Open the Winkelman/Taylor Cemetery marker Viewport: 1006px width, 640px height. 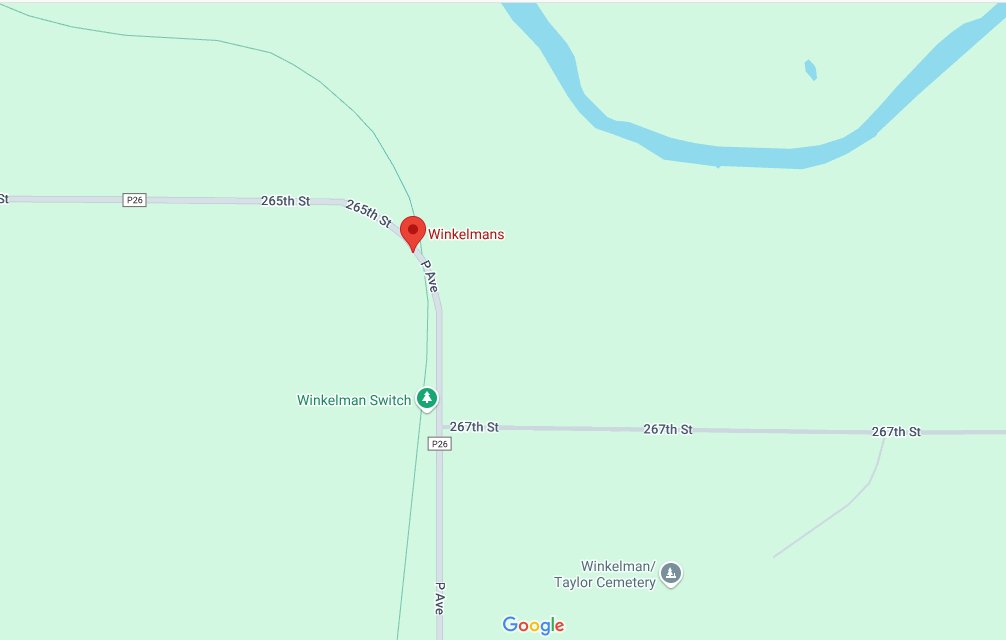coord(672,574)
